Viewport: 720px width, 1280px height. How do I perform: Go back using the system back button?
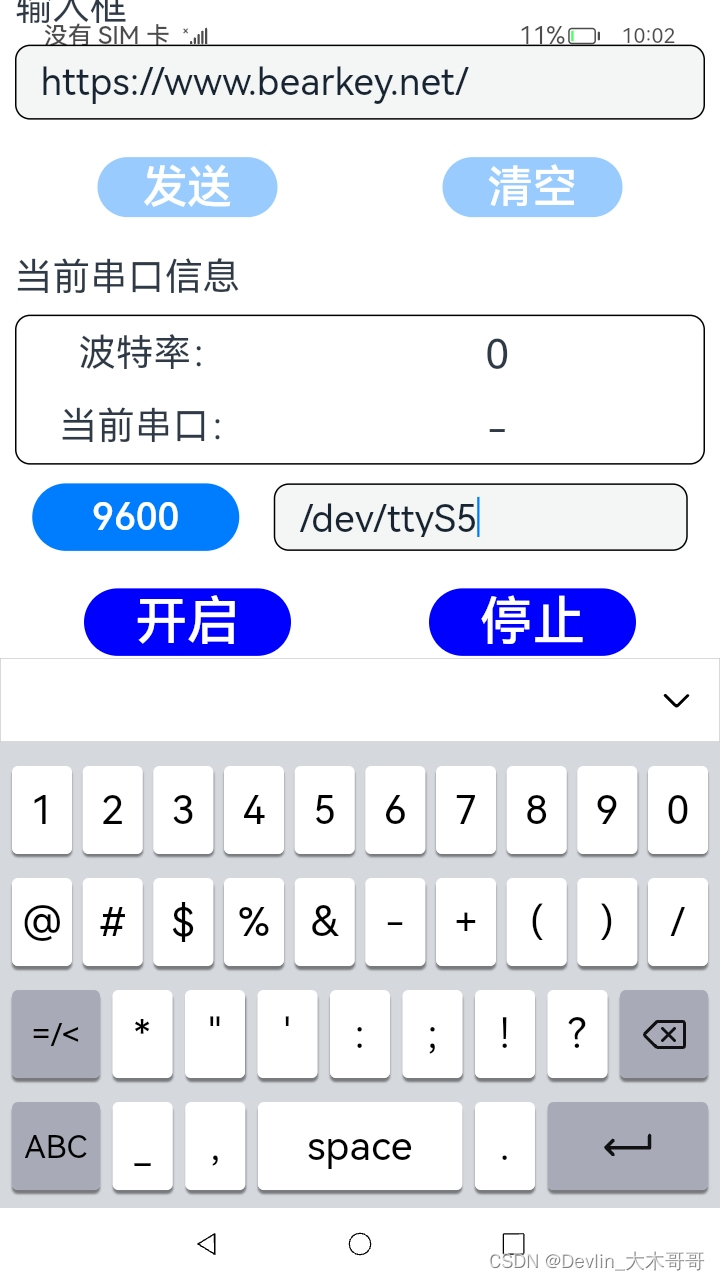[x=207, y=1243]
